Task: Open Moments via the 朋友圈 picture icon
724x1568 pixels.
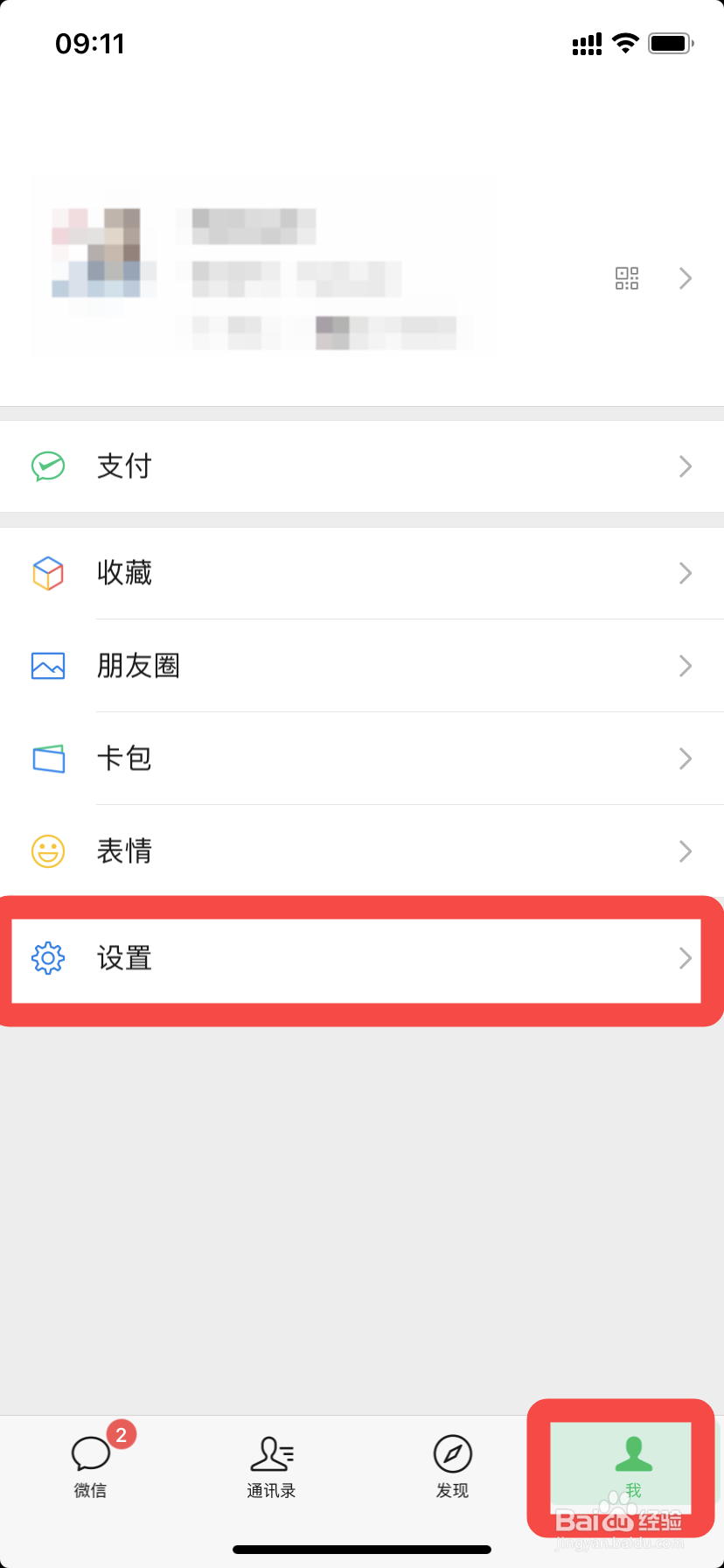Action: tap(48, 666)
